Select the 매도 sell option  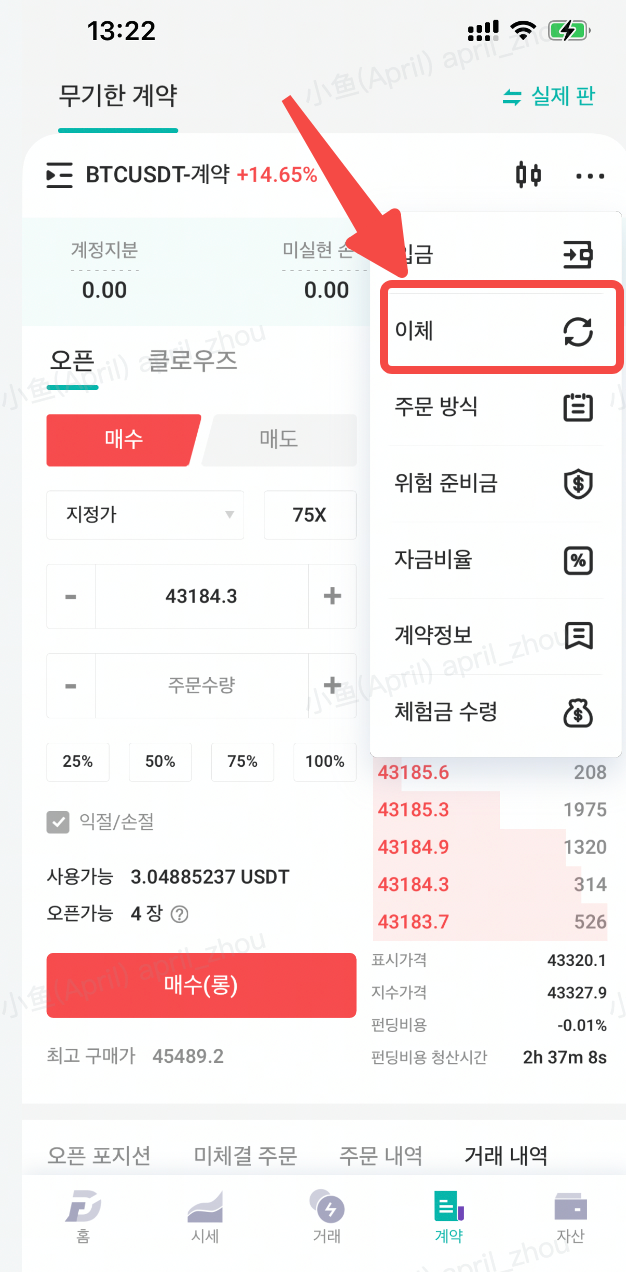(x=280, y=440)
